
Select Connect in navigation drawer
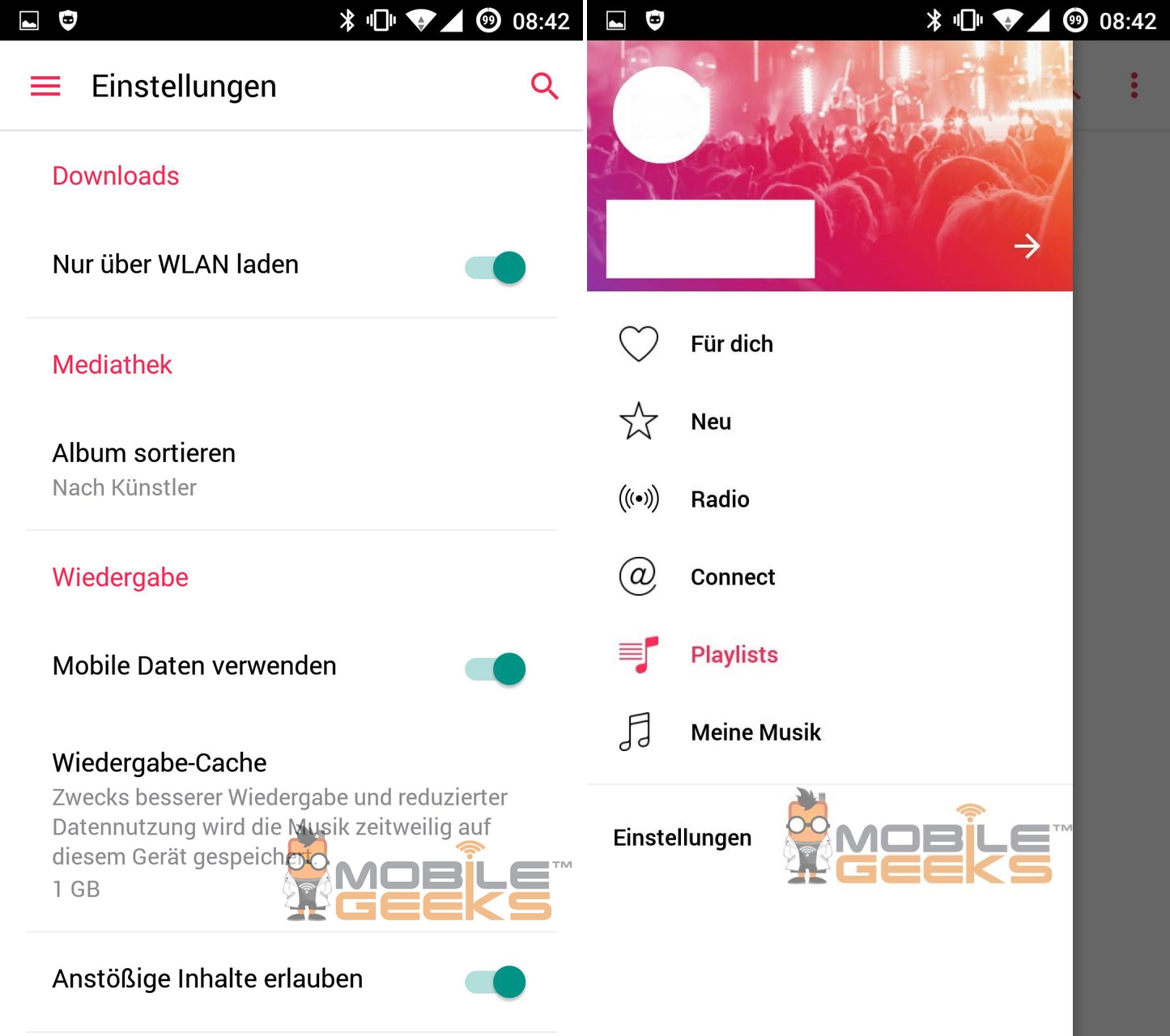(732, 577)
